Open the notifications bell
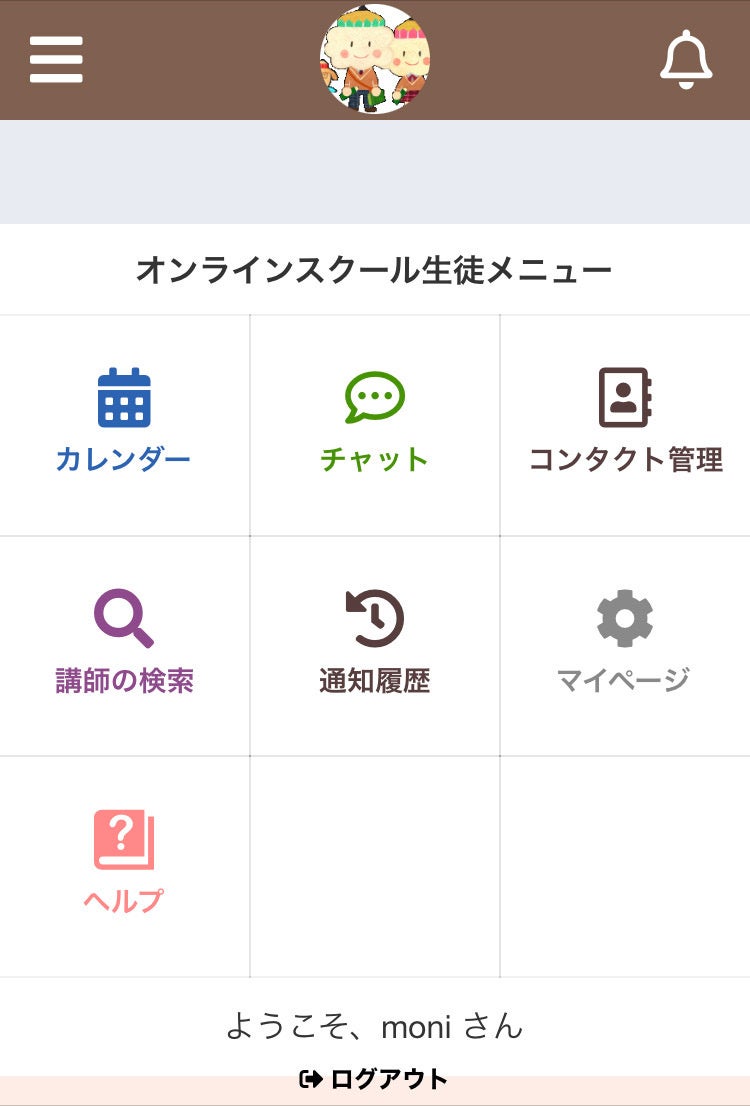 tap(686, 60)
